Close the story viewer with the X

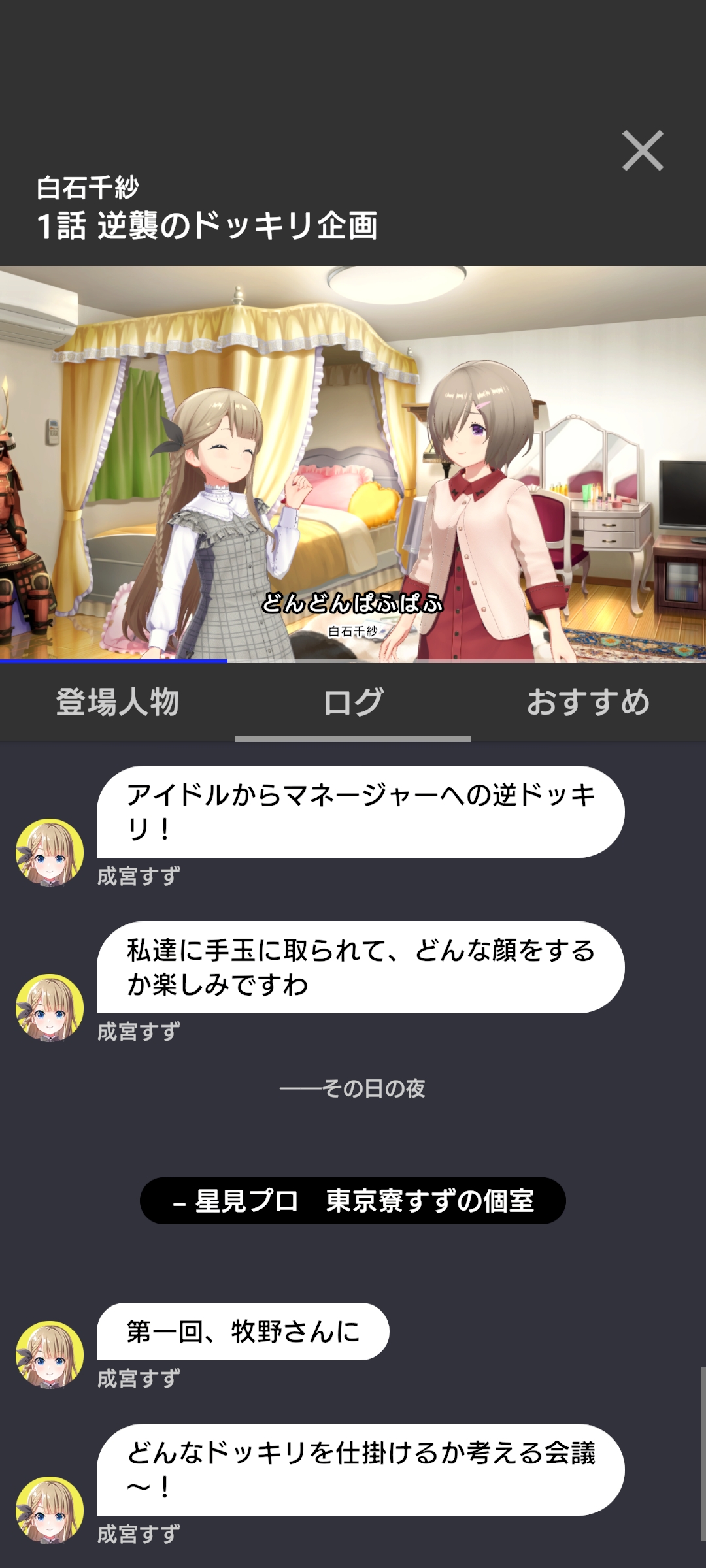pyautogui.click(x=643, y=151)
